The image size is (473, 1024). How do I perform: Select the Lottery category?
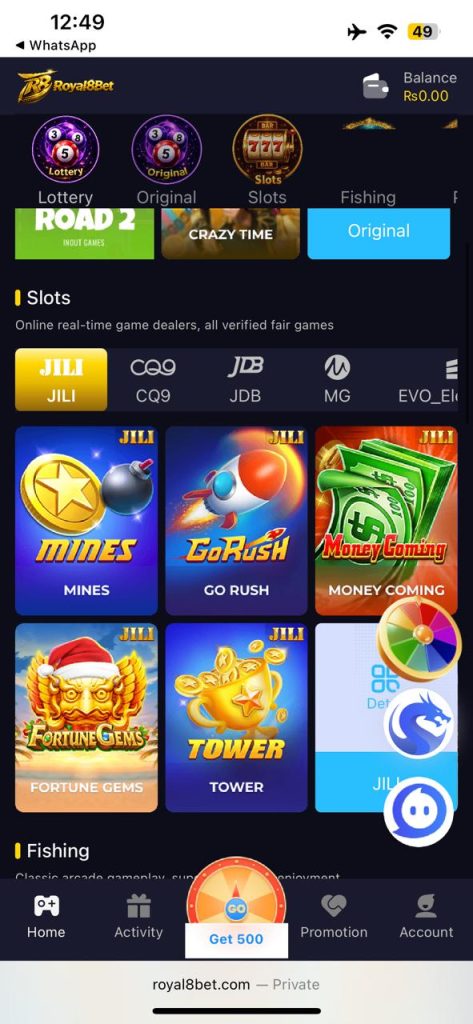point(65,161)
